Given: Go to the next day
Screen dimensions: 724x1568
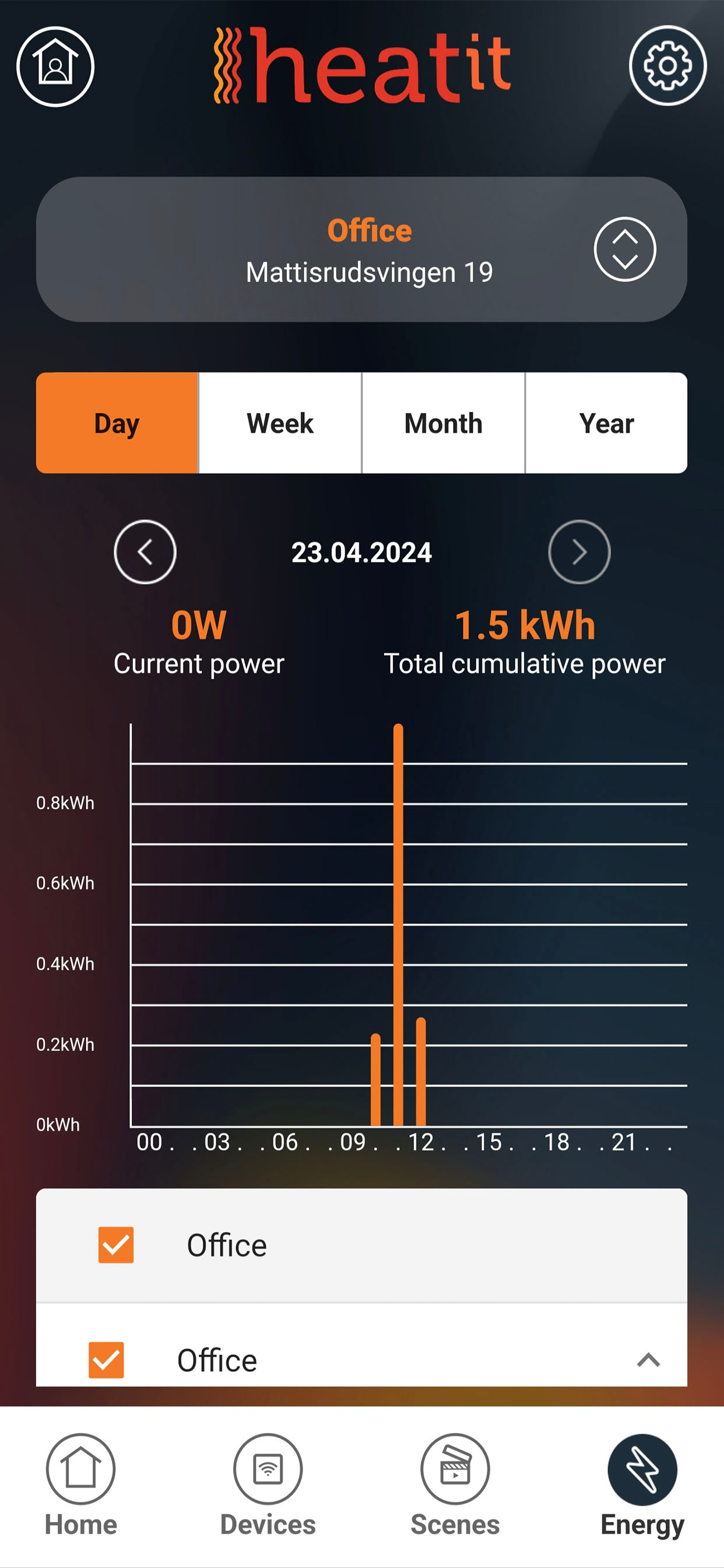Looking at the screenshot, I should [579, 552].
